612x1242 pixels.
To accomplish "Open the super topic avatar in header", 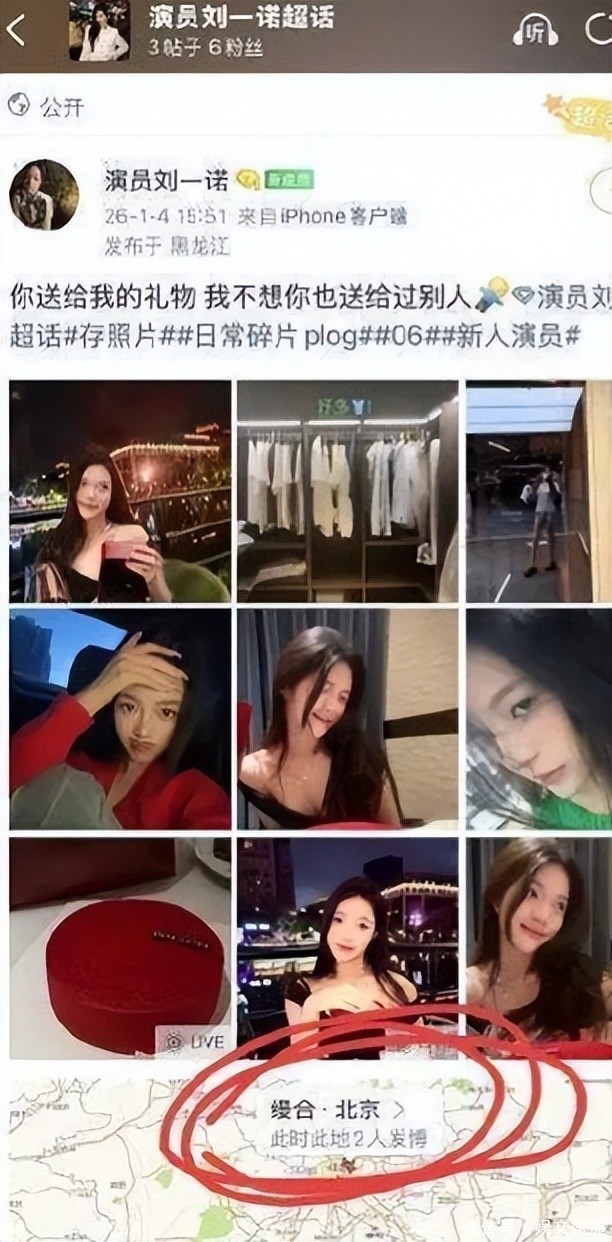I will (98, 30).
